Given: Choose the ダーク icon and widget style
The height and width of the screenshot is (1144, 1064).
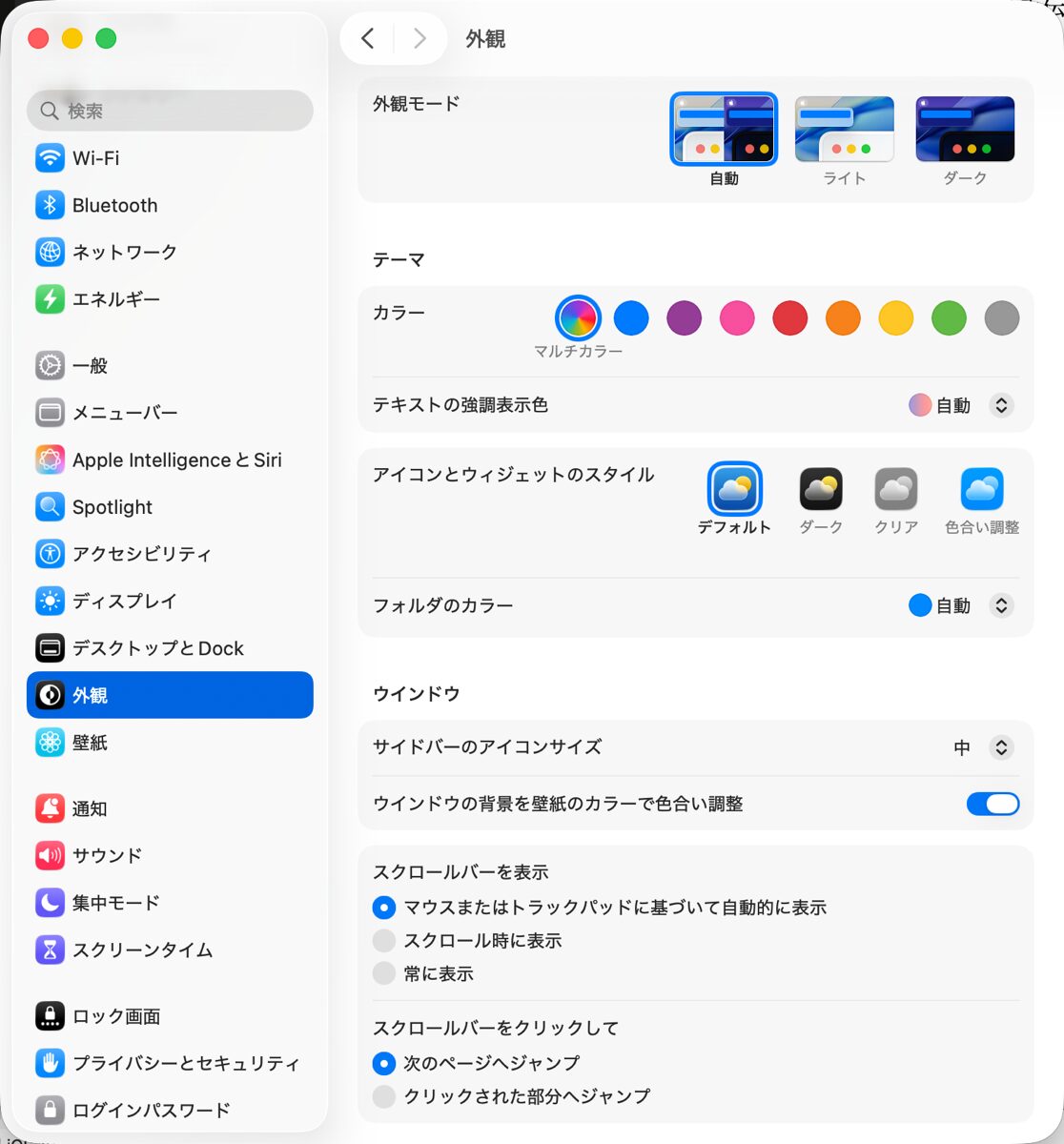Looking at the screenshot, I should pos(820,491).
